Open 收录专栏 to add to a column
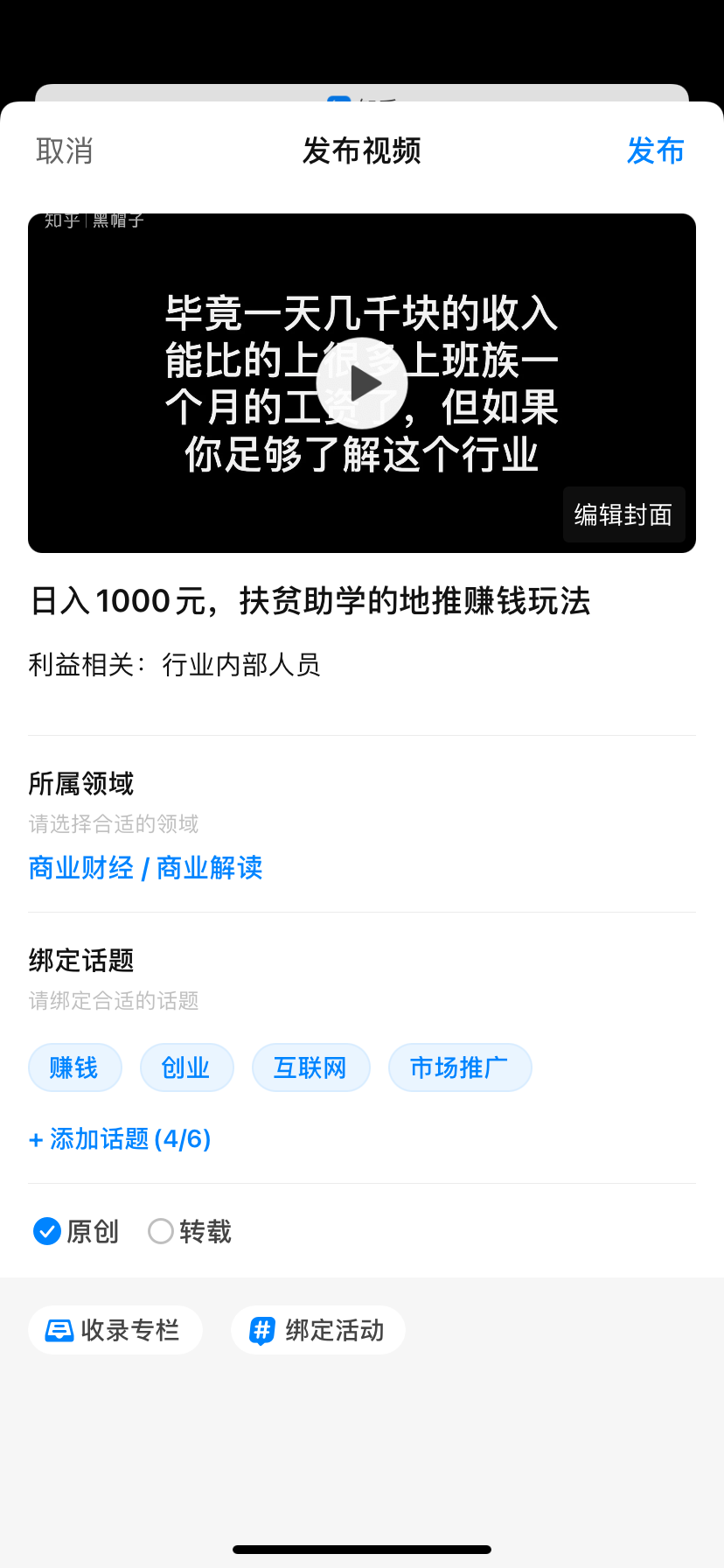This screenshot has height=1568, width=724. tap(115, 1330)
